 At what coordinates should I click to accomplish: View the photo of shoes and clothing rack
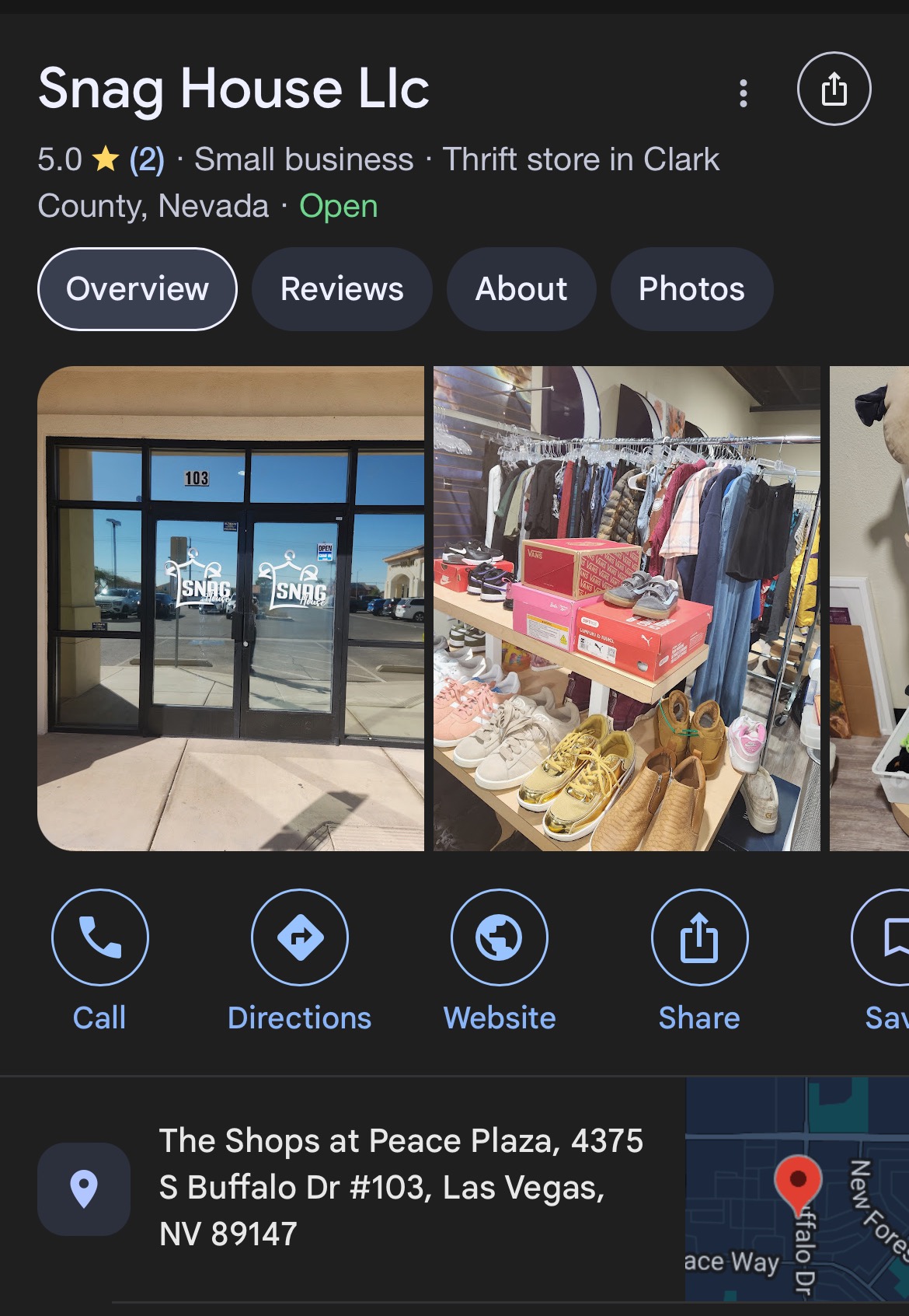pos(626,608)
